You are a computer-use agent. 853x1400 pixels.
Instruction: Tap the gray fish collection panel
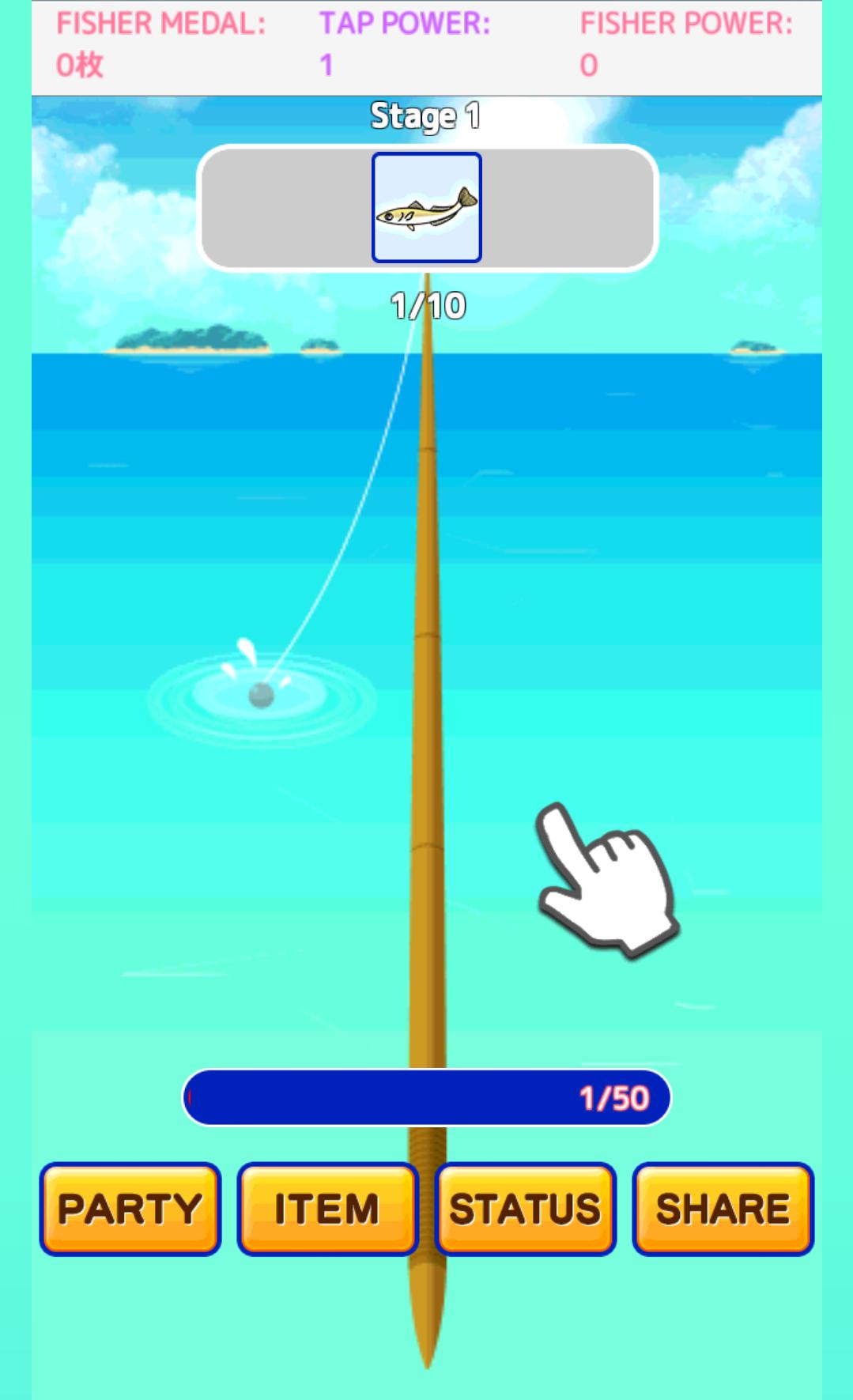coord(277,206)
